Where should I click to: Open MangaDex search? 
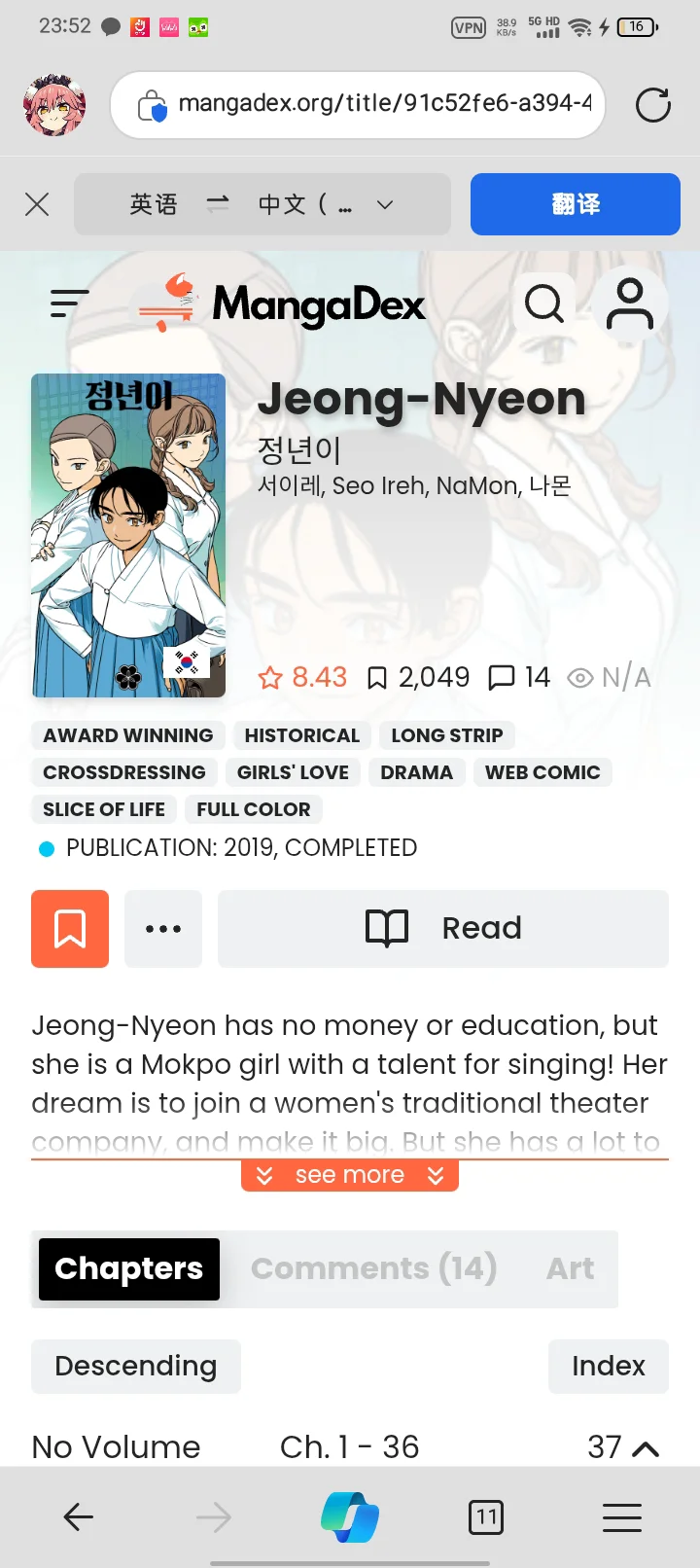(543, 304)
